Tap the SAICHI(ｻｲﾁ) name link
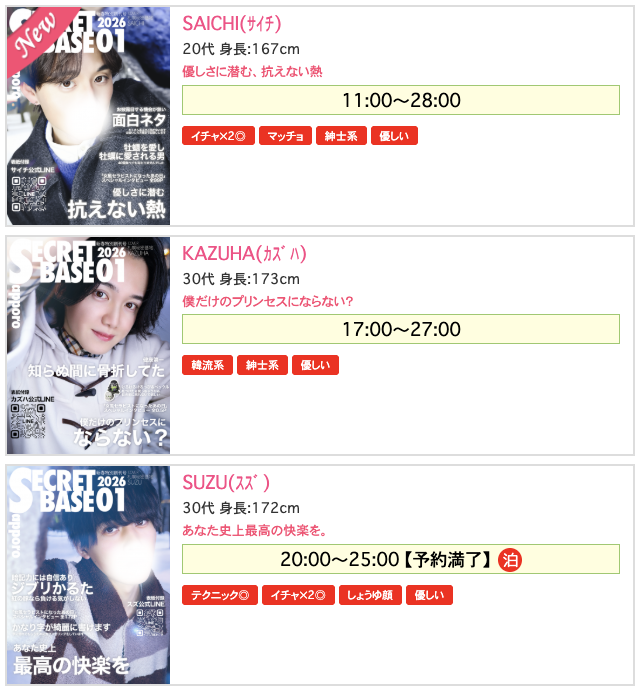The image size is (640, 692). 232,23
